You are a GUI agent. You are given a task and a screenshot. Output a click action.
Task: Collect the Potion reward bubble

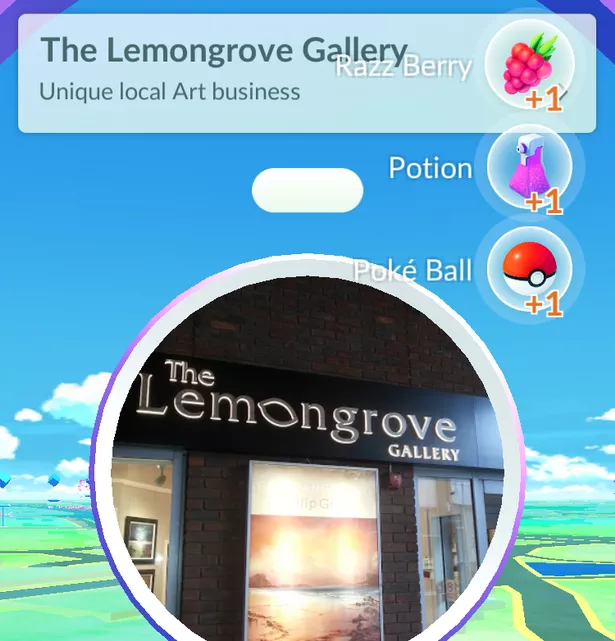pos(529,166)
